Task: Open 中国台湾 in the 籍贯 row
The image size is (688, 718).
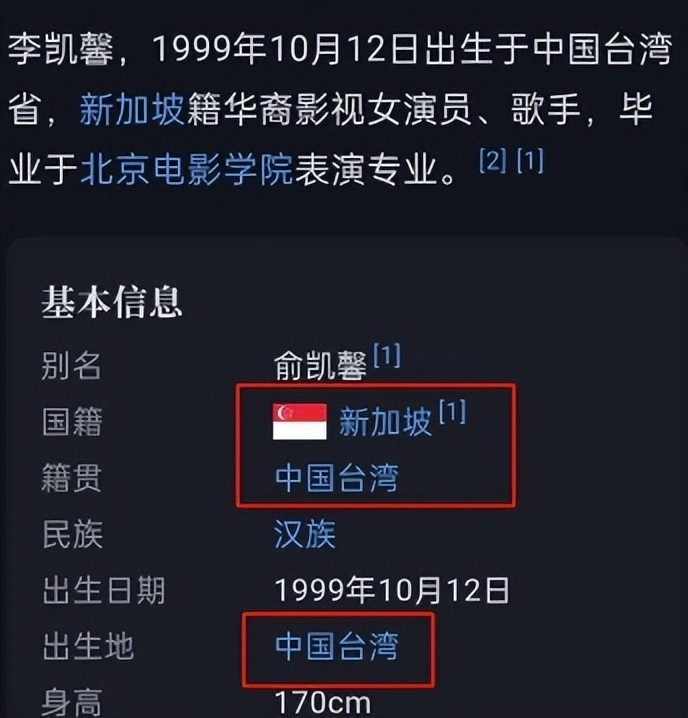Action: click(336, 477)
